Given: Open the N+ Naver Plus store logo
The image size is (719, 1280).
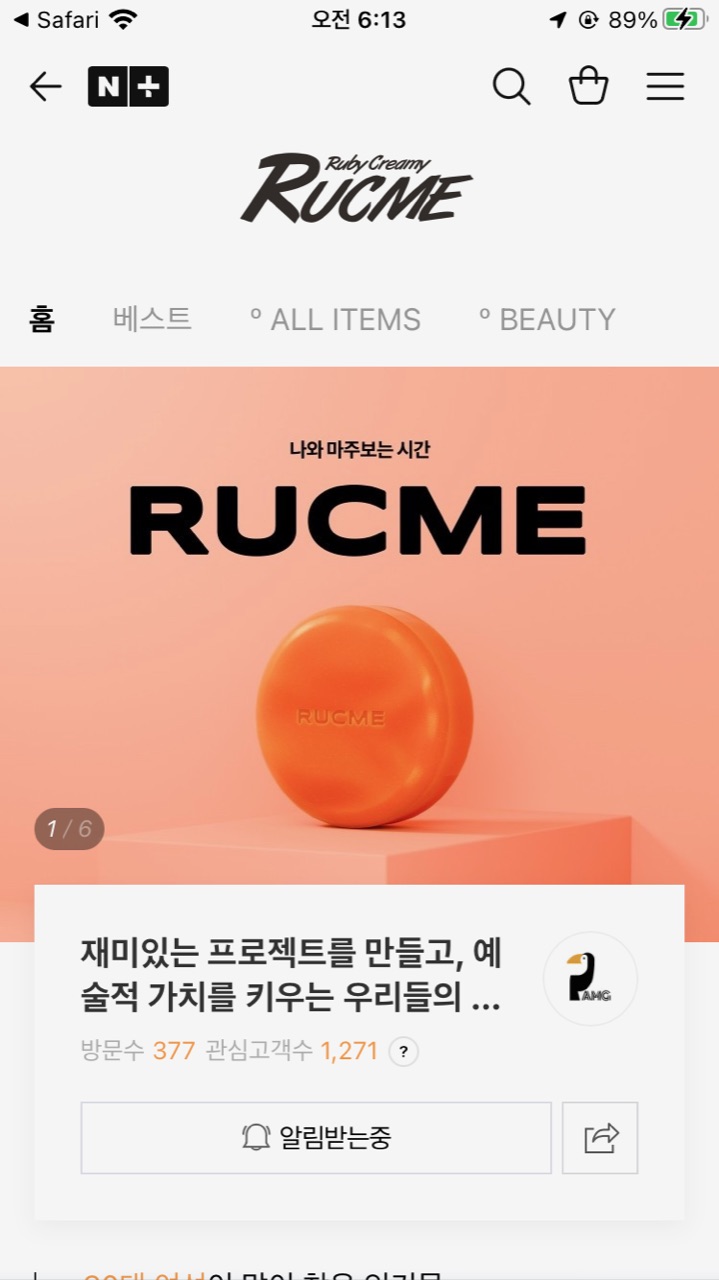Looking at the screenshot, I should click(128, 87).
